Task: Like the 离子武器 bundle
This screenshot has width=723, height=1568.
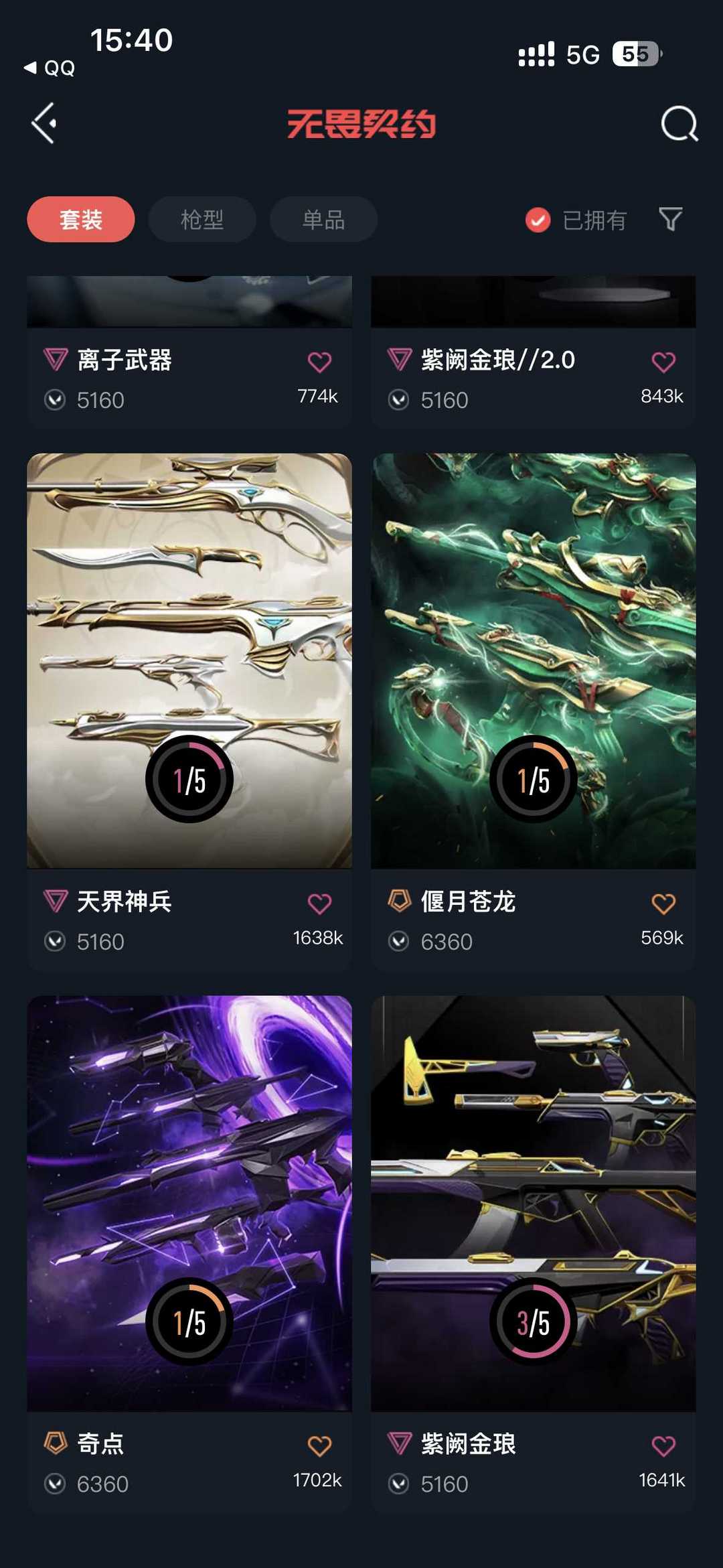Action: point(319,362)
